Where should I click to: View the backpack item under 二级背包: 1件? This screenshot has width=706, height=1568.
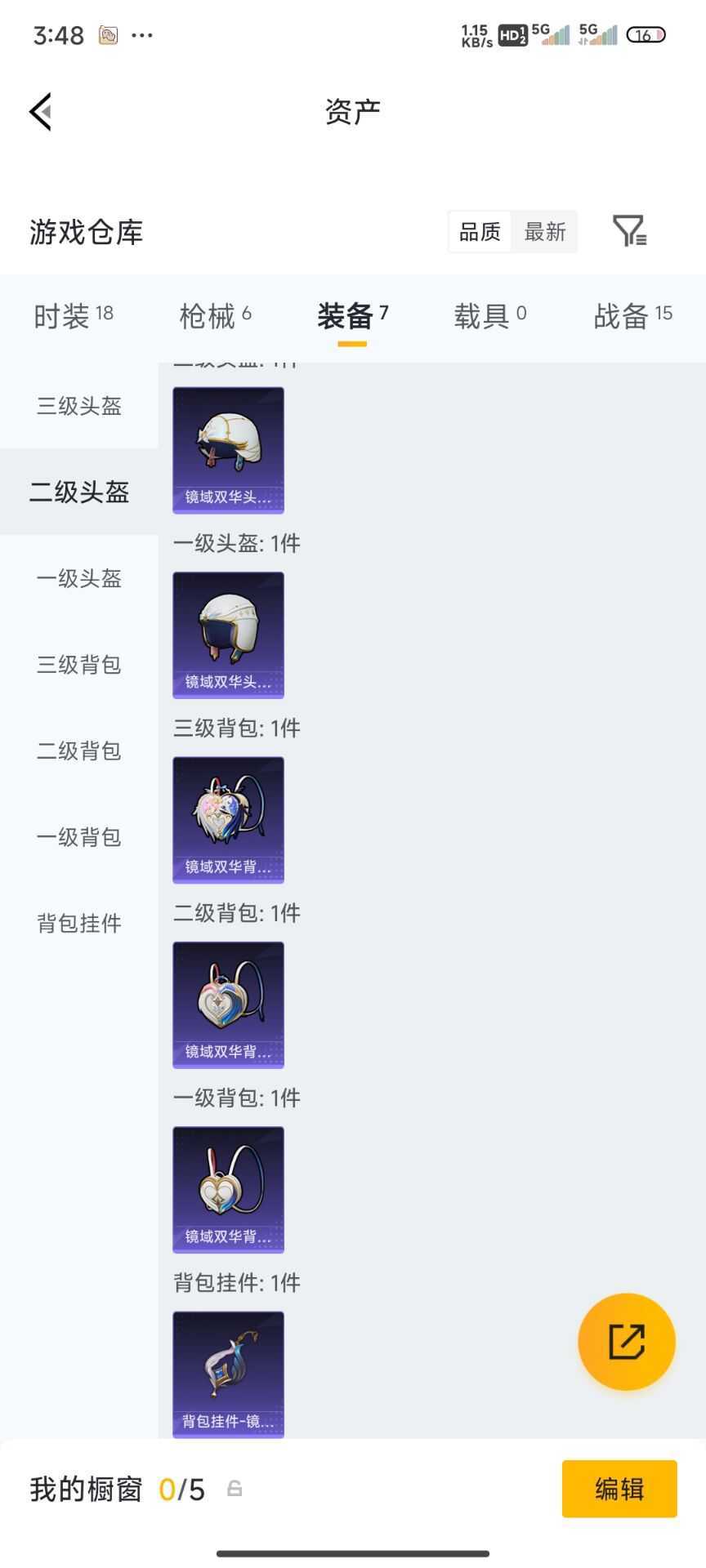[x=228, y=1004]
